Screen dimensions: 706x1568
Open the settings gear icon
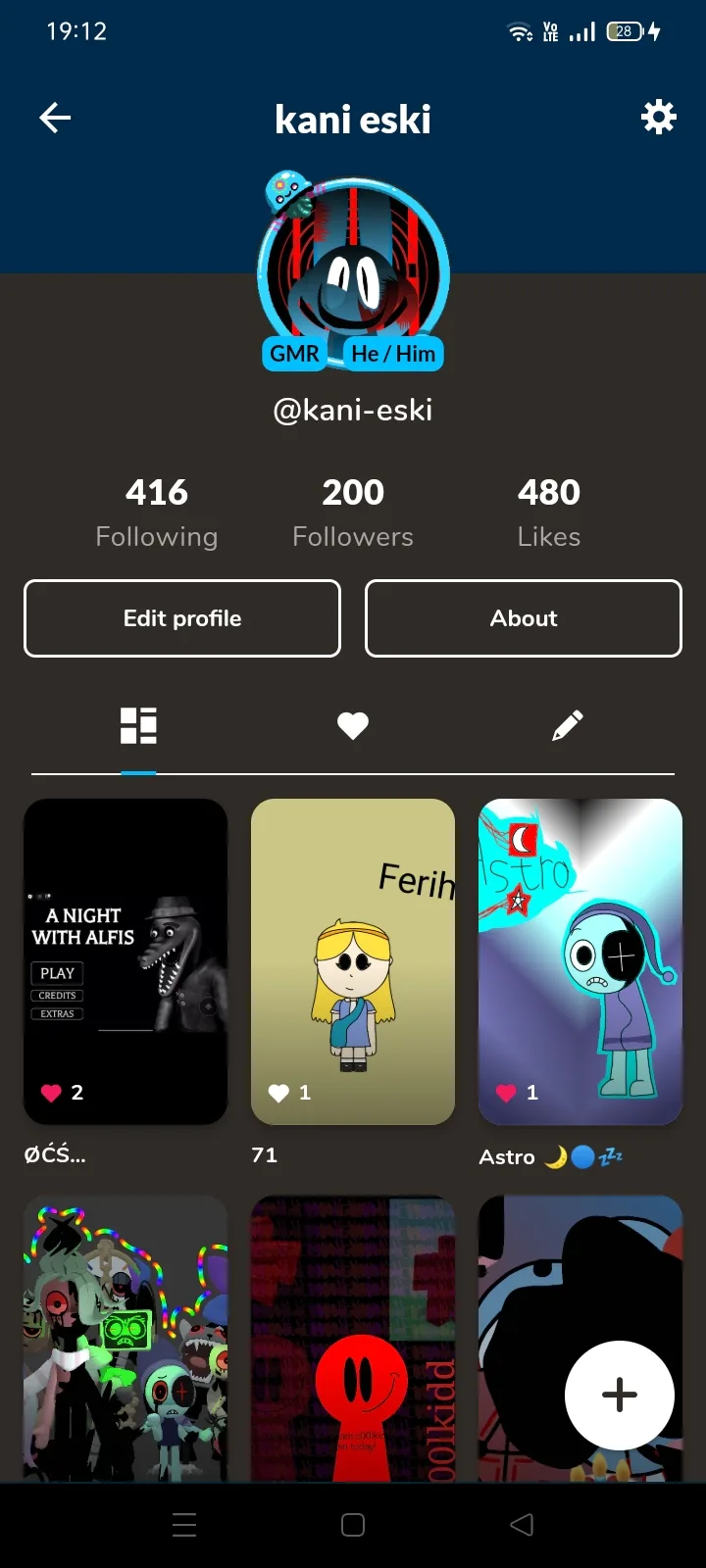[x=658, y=118]
